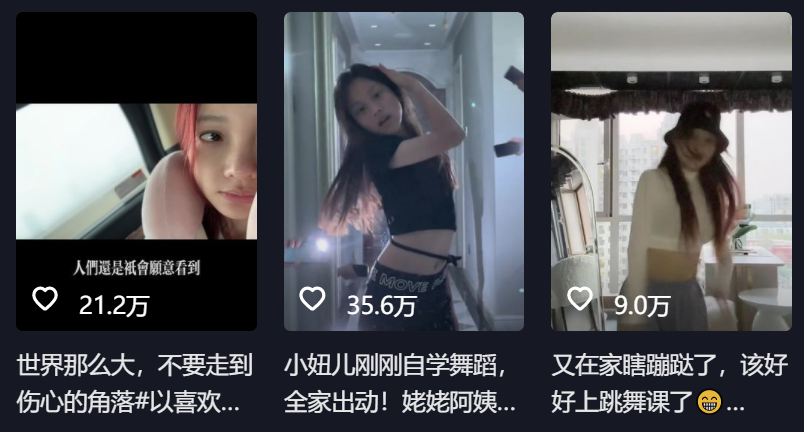Like the video with 9.0万 likes
This screenshot has height=432, width=804.
(x=580, y=298)
